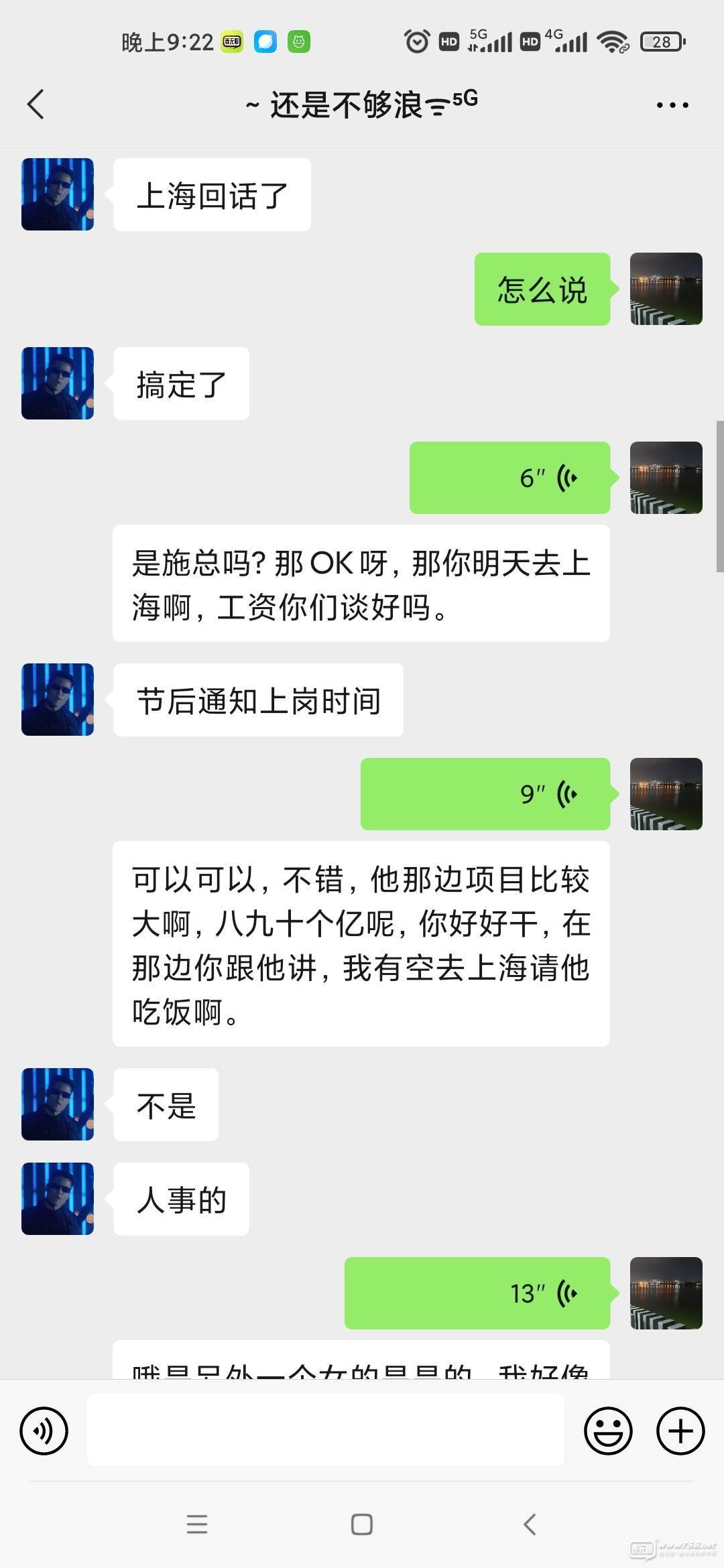Image resolution: width=724 pixels, height=1568 pixels.
Task: Open the emoji sticker panel
Action: 608,1431
